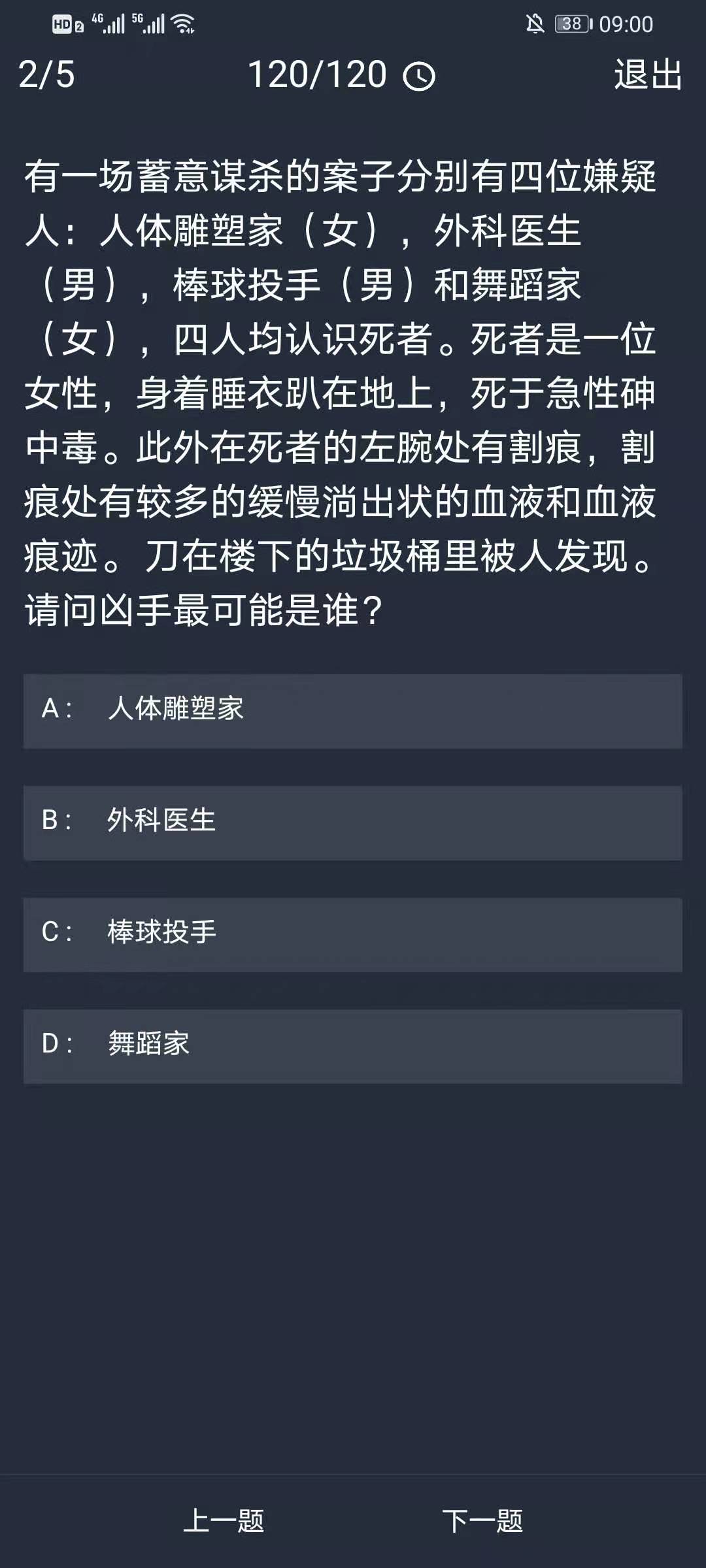
Task: Pick answer C: 棒球投手
Action: (353, 934)
